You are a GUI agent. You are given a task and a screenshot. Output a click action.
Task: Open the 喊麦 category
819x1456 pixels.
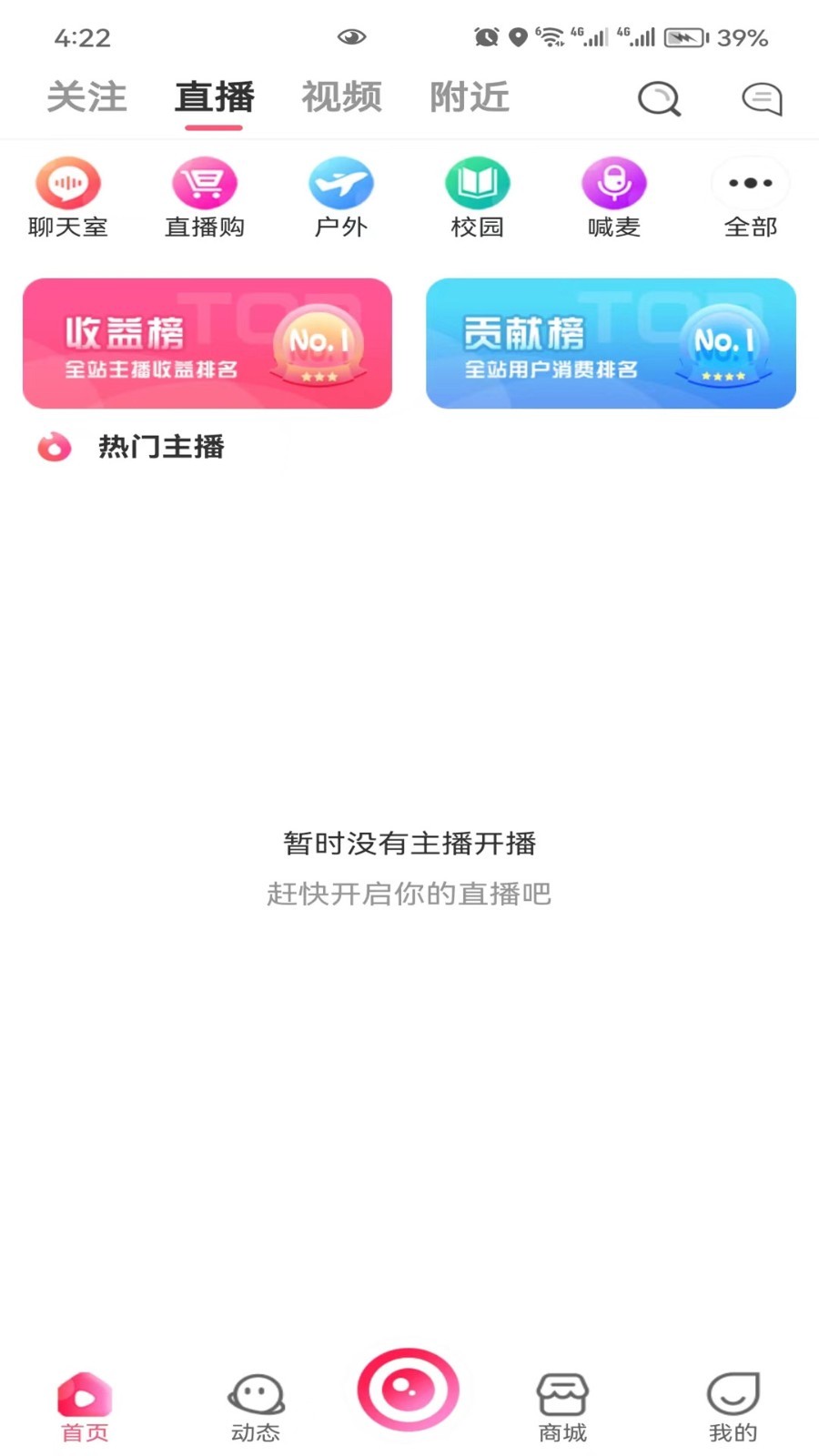[614, 198]
